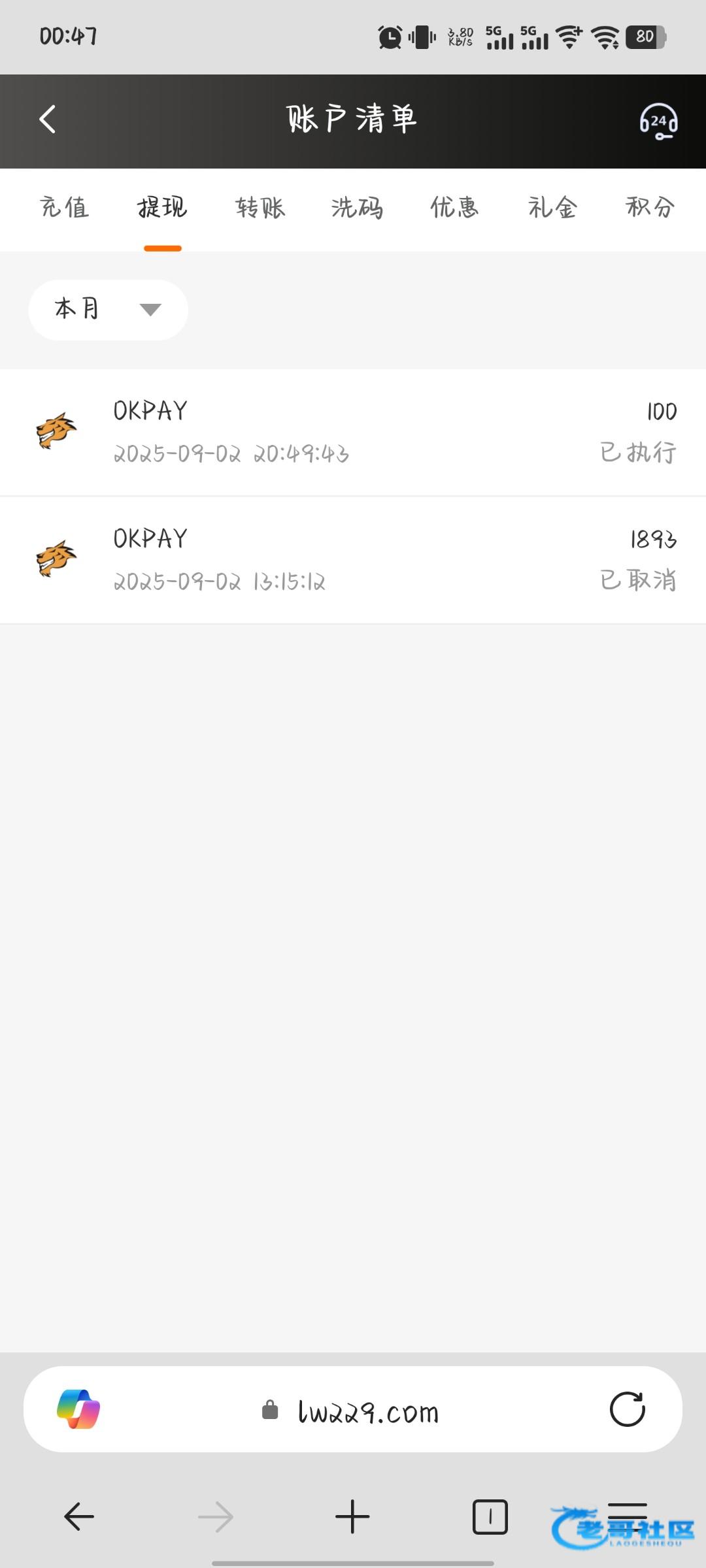Screen dimensions: 706x1568
Task: Reload the page with the refresh icon
Action: point(628,1409)
